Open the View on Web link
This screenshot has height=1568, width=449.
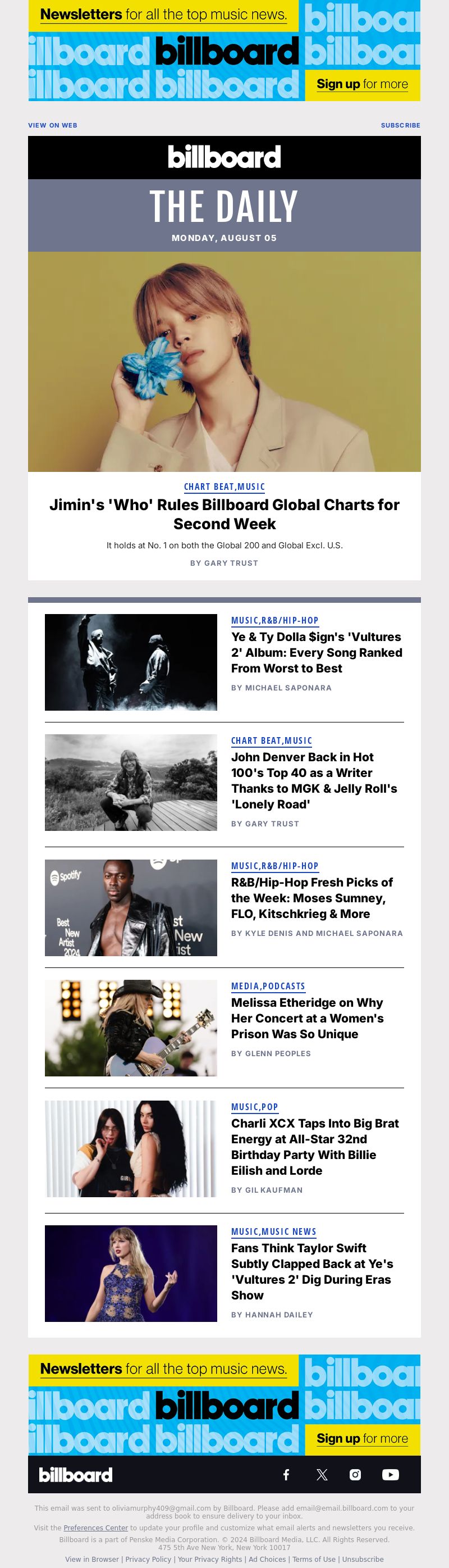(x=52, y=125)
